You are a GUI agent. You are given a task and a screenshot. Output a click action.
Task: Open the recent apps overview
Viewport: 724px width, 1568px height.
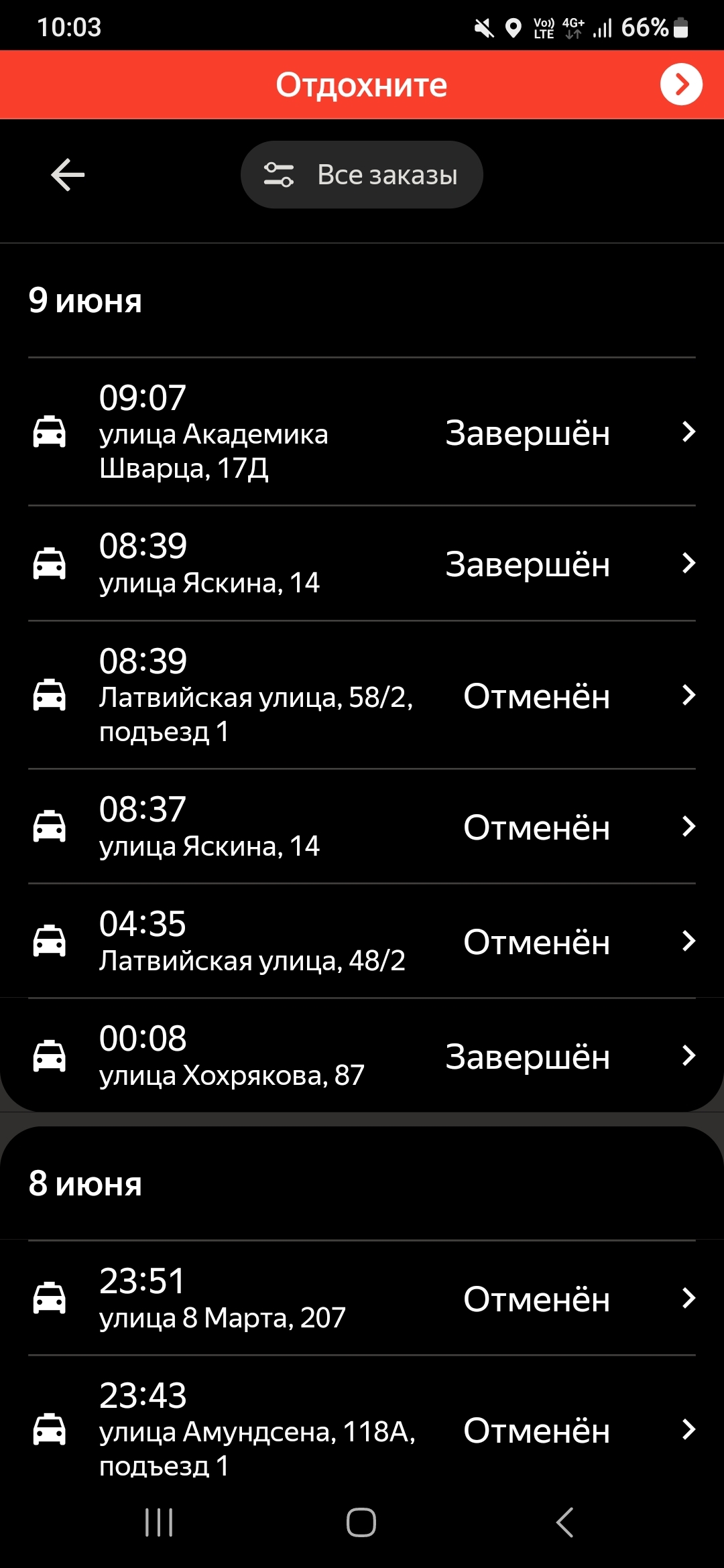click(159, 1522)
